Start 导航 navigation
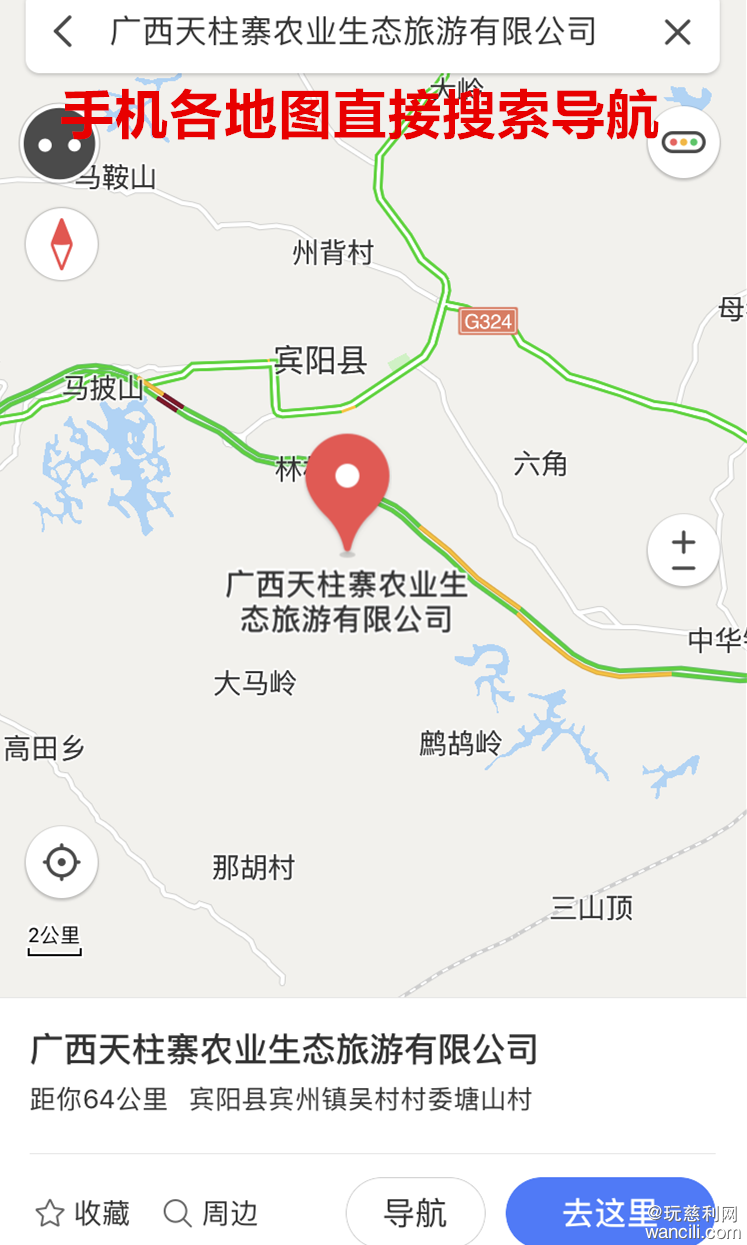This screenshot has height=1245, width=747. tap(415, 1213)
